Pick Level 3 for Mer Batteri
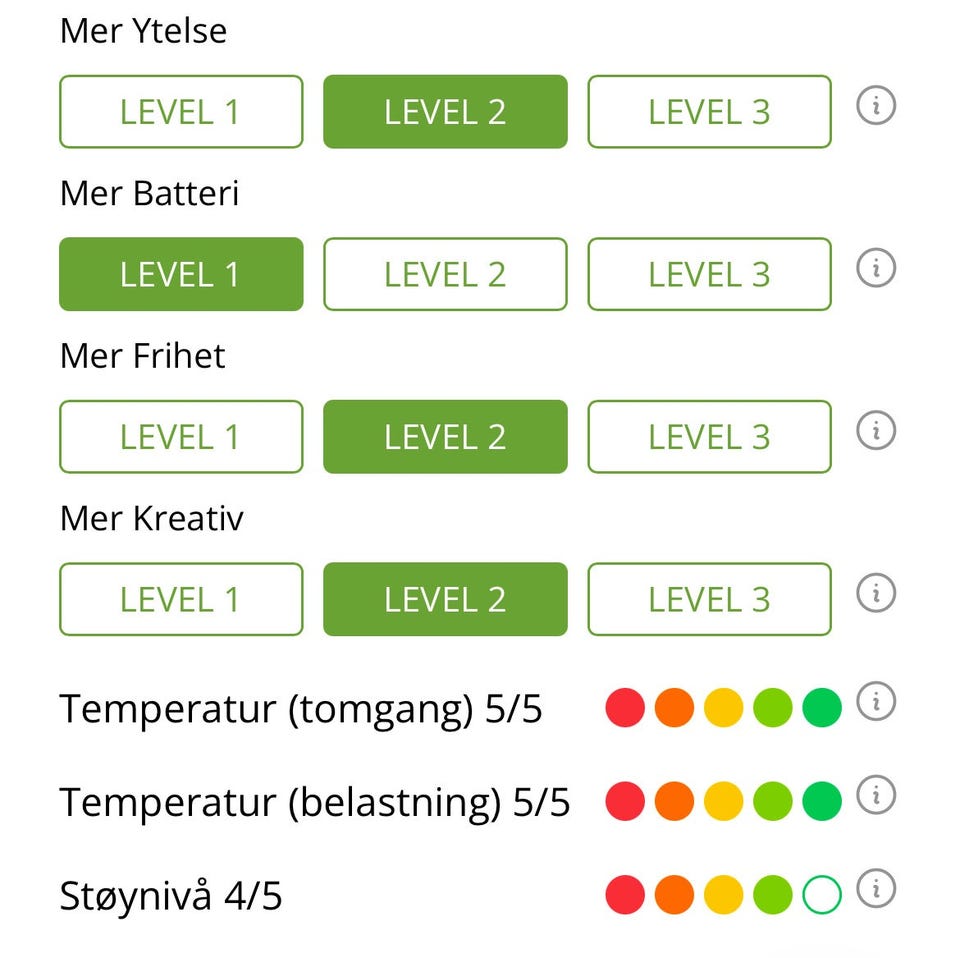 (709, 274)
